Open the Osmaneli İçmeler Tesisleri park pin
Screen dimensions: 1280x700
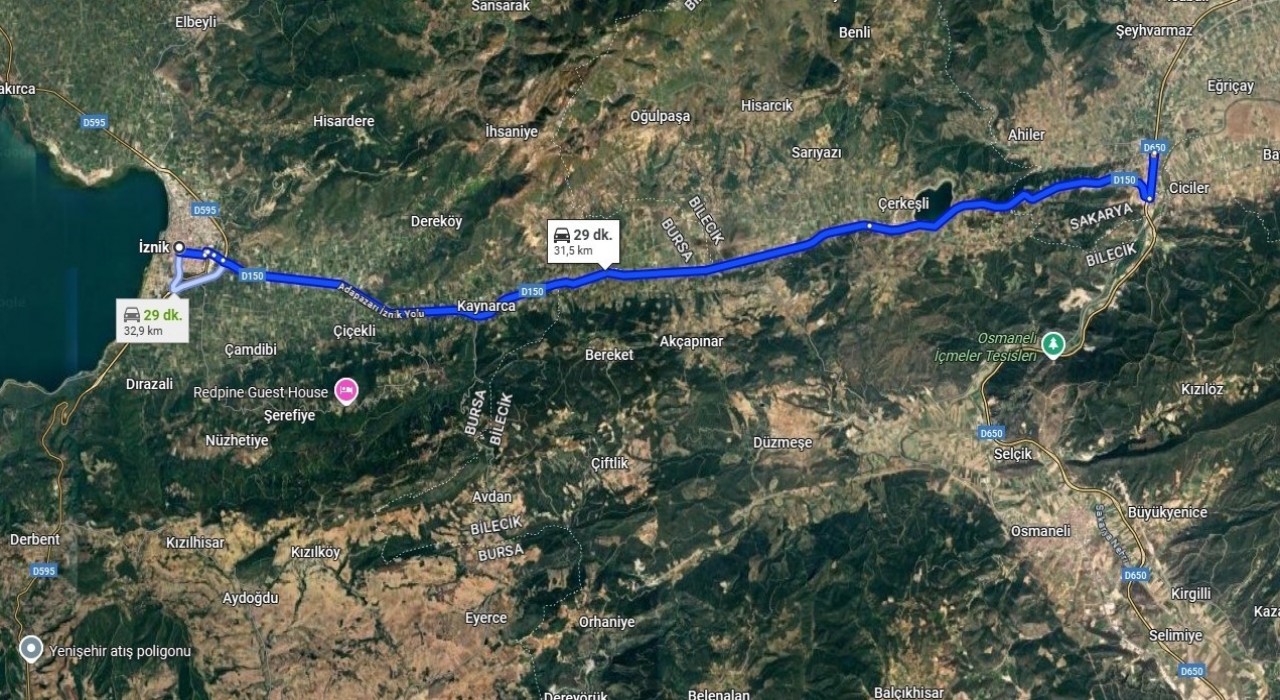coord(1052,344)
